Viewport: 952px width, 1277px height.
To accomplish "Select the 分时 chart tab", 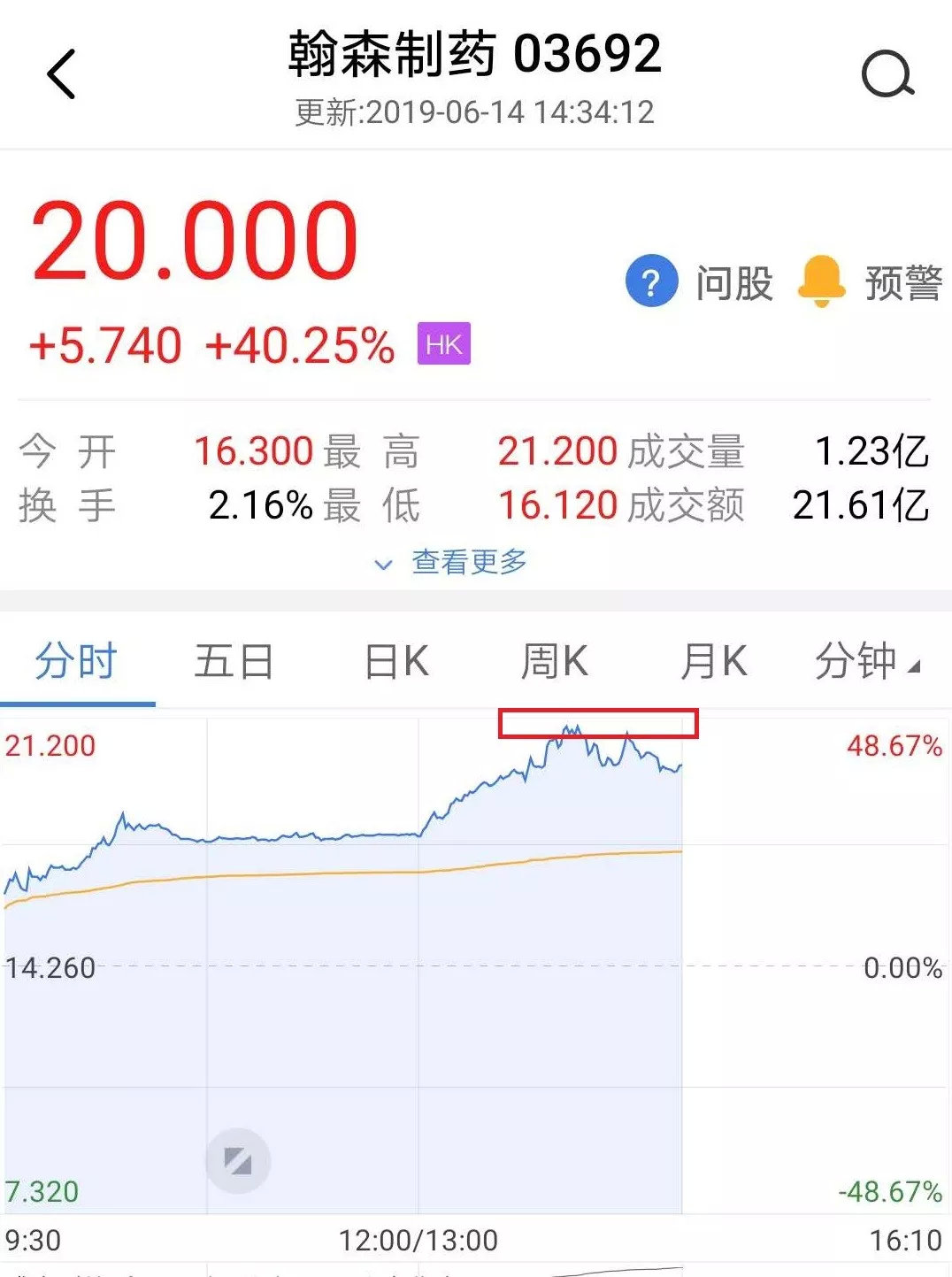I will [76, 661].
